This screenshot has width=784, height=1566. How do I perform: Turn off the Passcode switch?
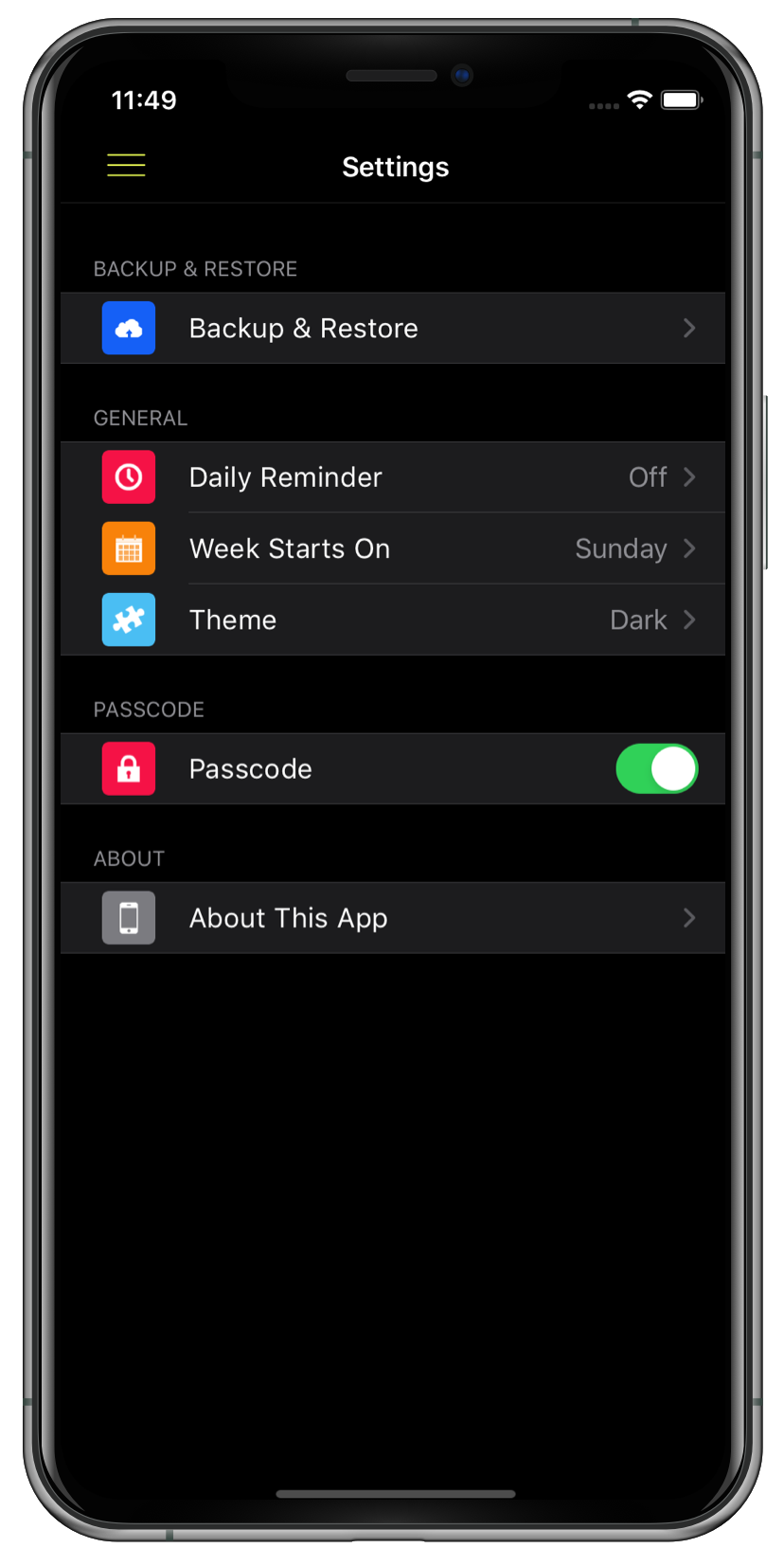point(657,768)
